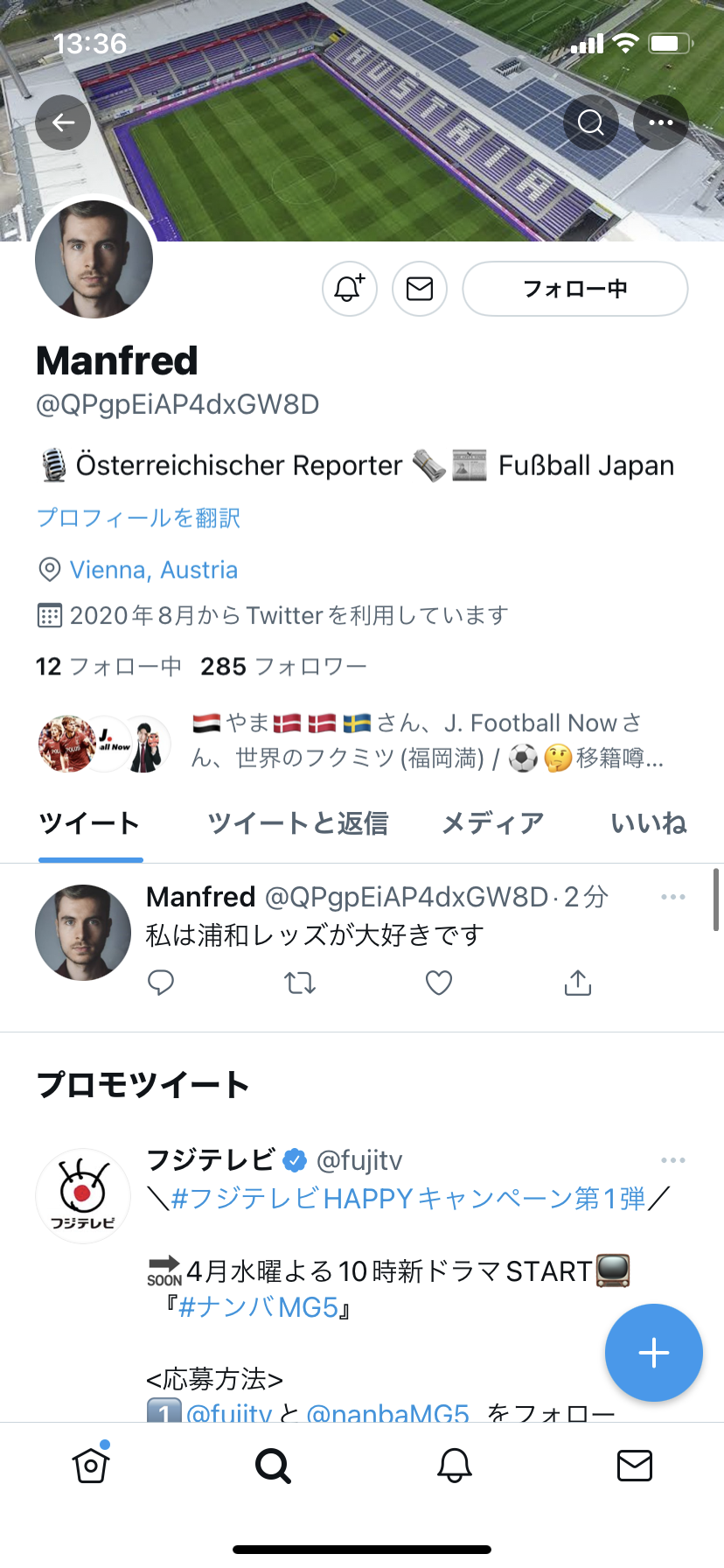Open the notifications tab in bottom bar
The height and width of the screenshot is (1568, 724).
pos(454,1465)
